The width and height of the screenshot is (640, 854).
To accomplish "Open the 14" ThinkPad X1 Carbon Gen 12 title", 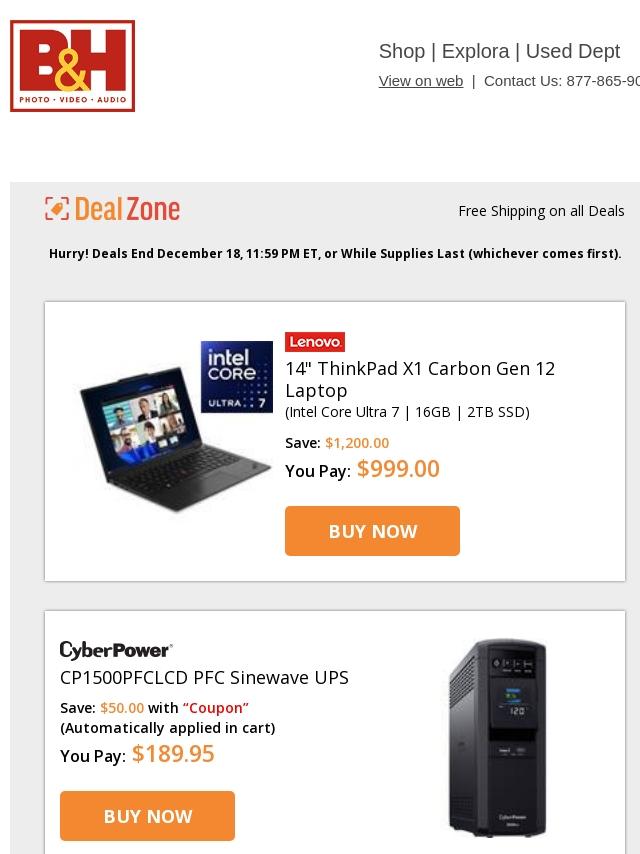I will pos(419,379).
